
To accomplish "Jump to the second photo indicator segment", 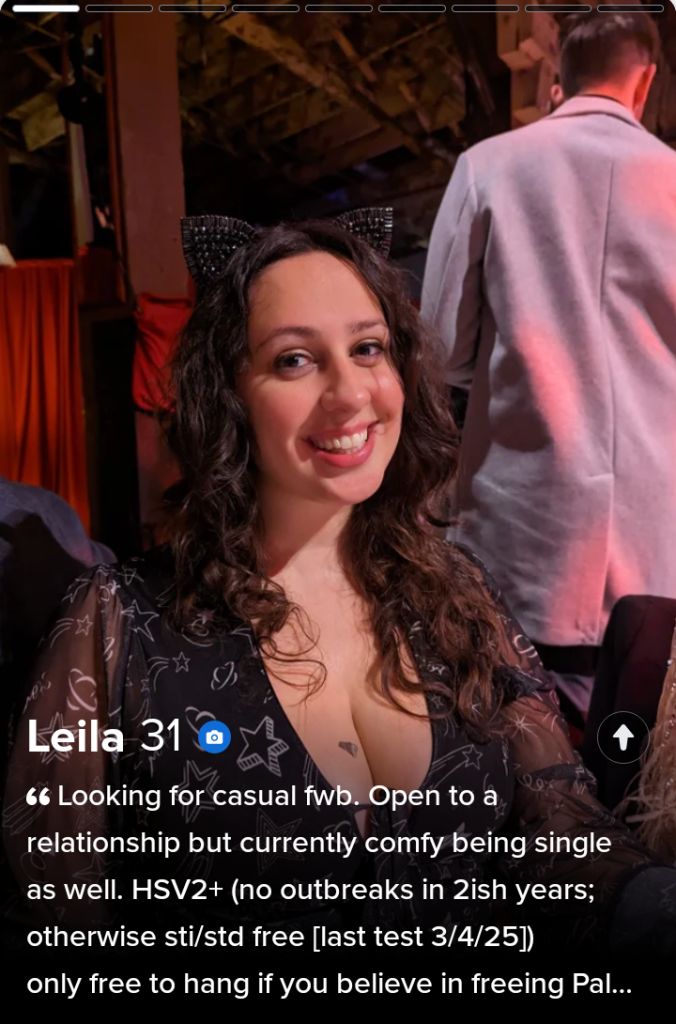I will (x=119, y=8).
